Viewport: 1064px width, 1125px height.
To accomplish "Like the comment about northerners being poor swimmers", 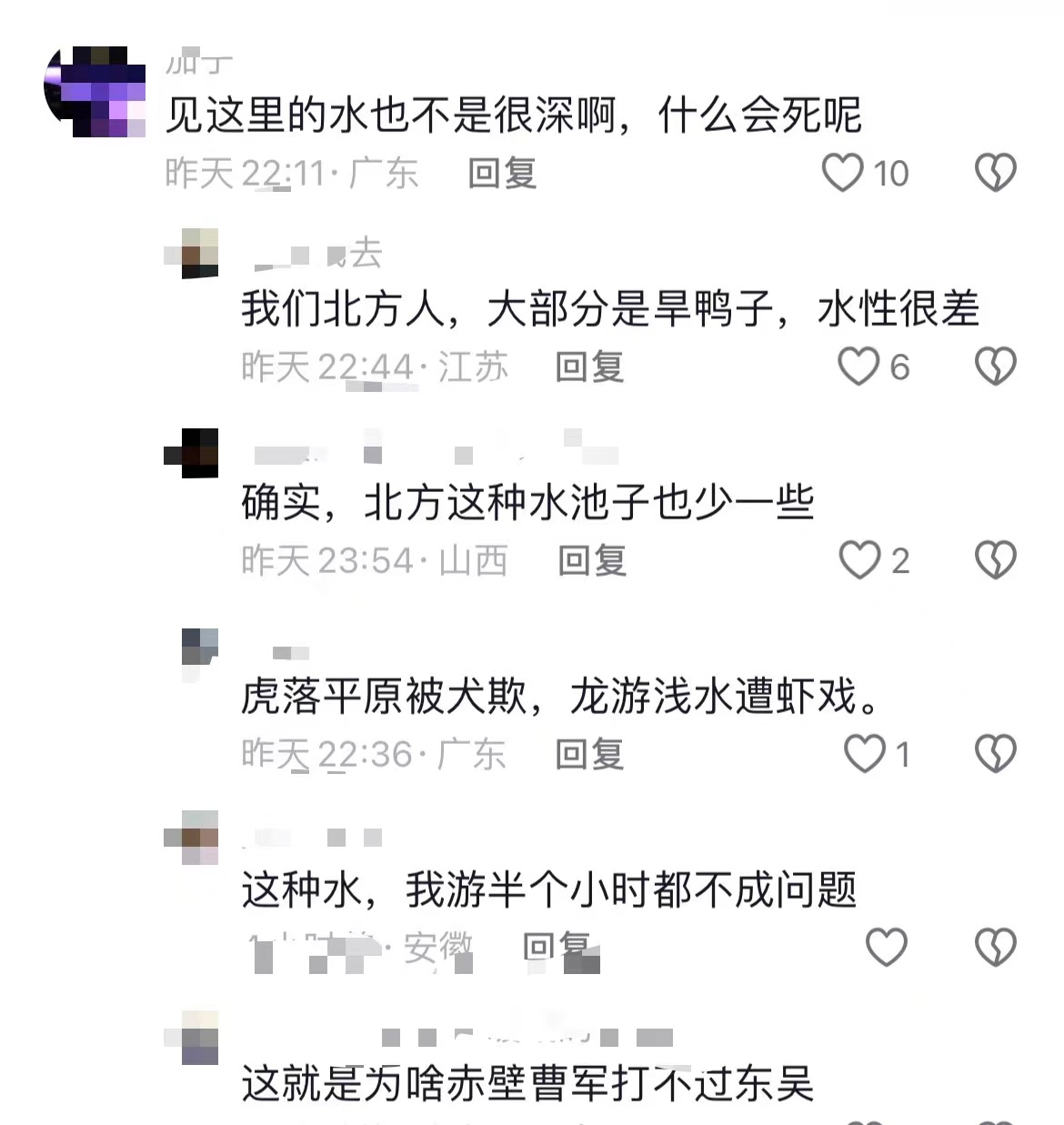I will 858,367.
